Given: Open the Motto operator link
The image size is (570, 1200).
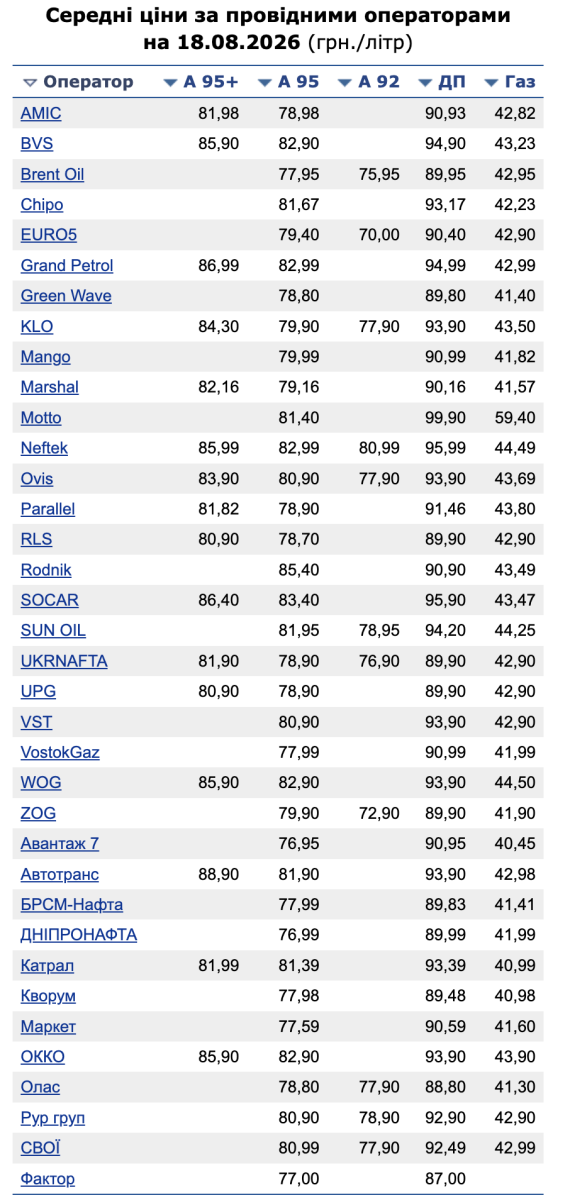Looking at the screenshot, I should [x=41, y=417].
